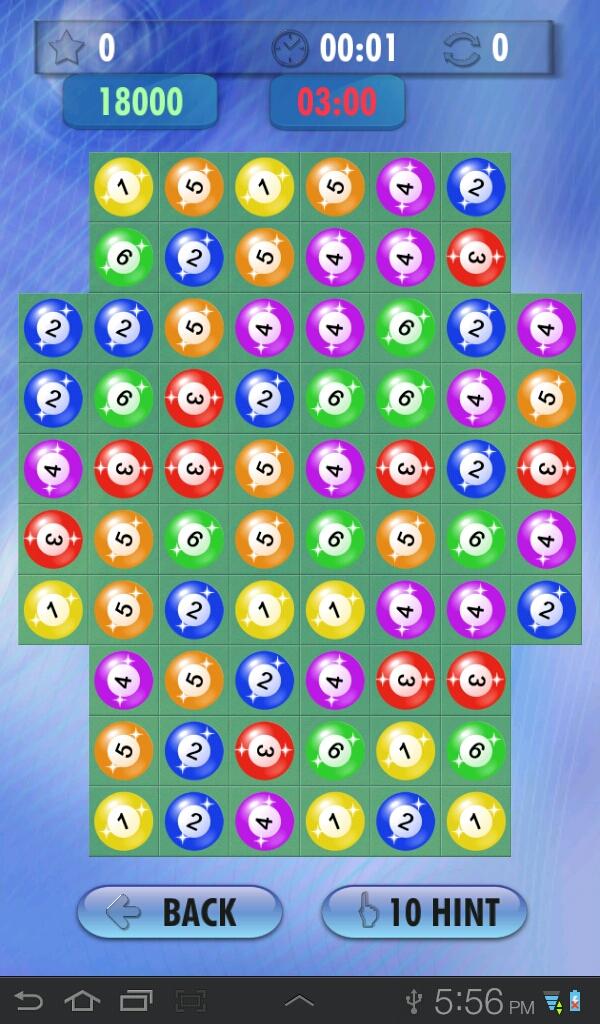Pick the green 6 ball in the second row
Image resolution: width=600 pixels, height=1024 pixels.
[x=123, y=257]
